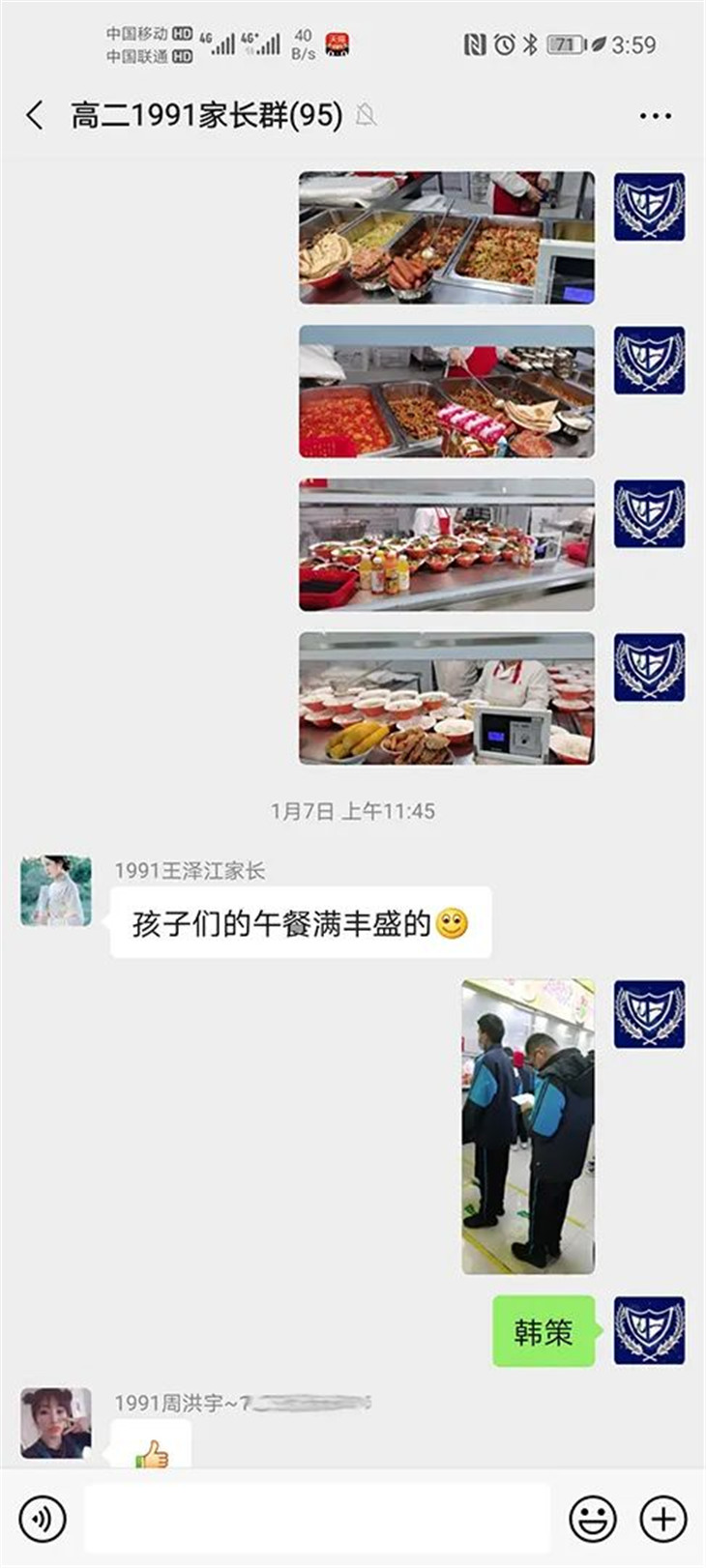Go back from the 高二1991家长群 chat
The image size is (706, 1568).
(x=36, y=116)
